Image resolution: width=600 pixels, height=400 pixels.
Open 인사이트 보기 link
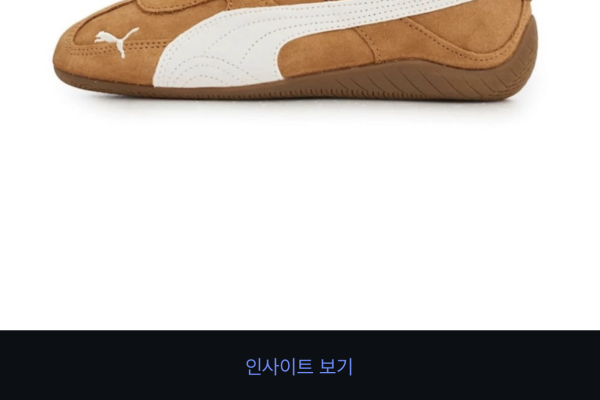299,366
